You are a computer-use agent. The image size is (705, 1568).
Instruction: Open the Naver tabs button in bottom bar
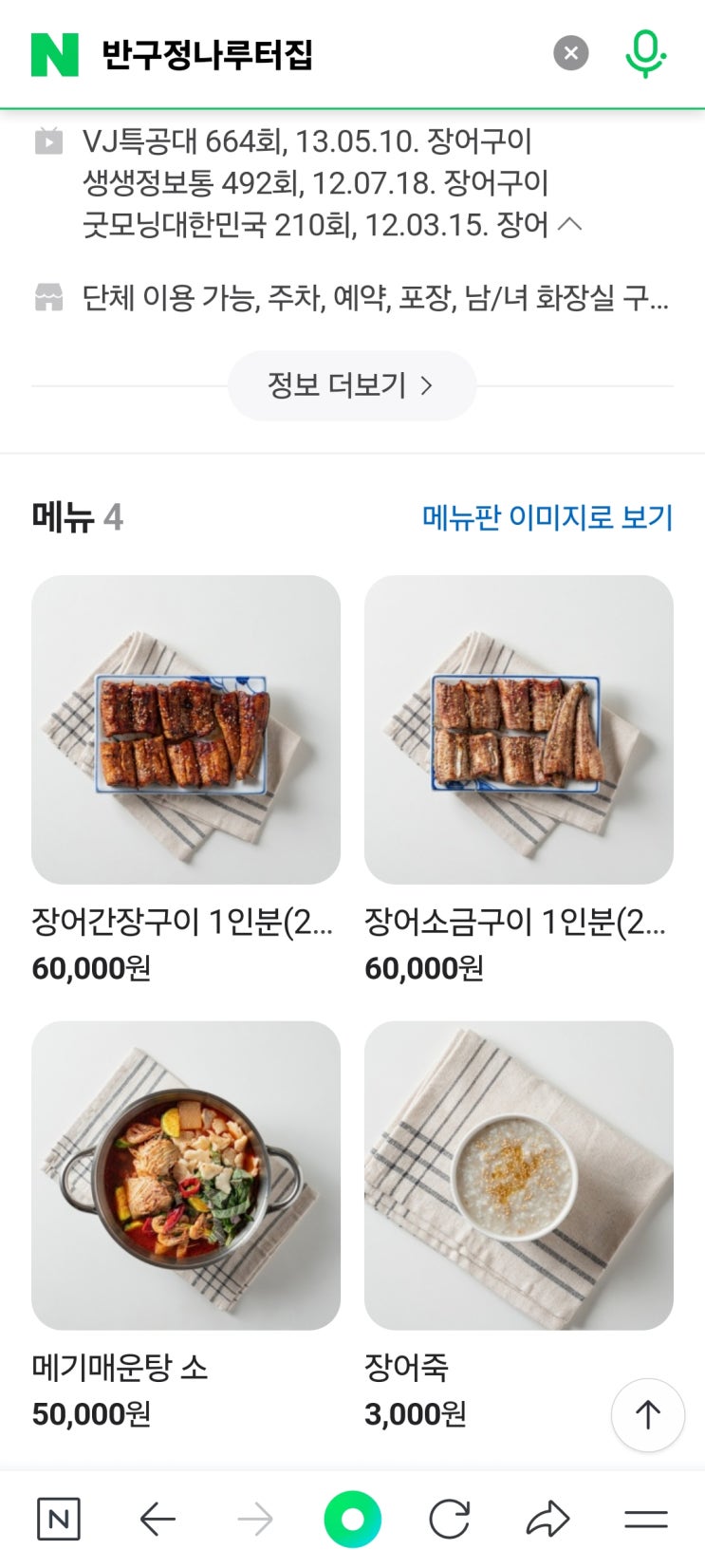click(58, 1520)
